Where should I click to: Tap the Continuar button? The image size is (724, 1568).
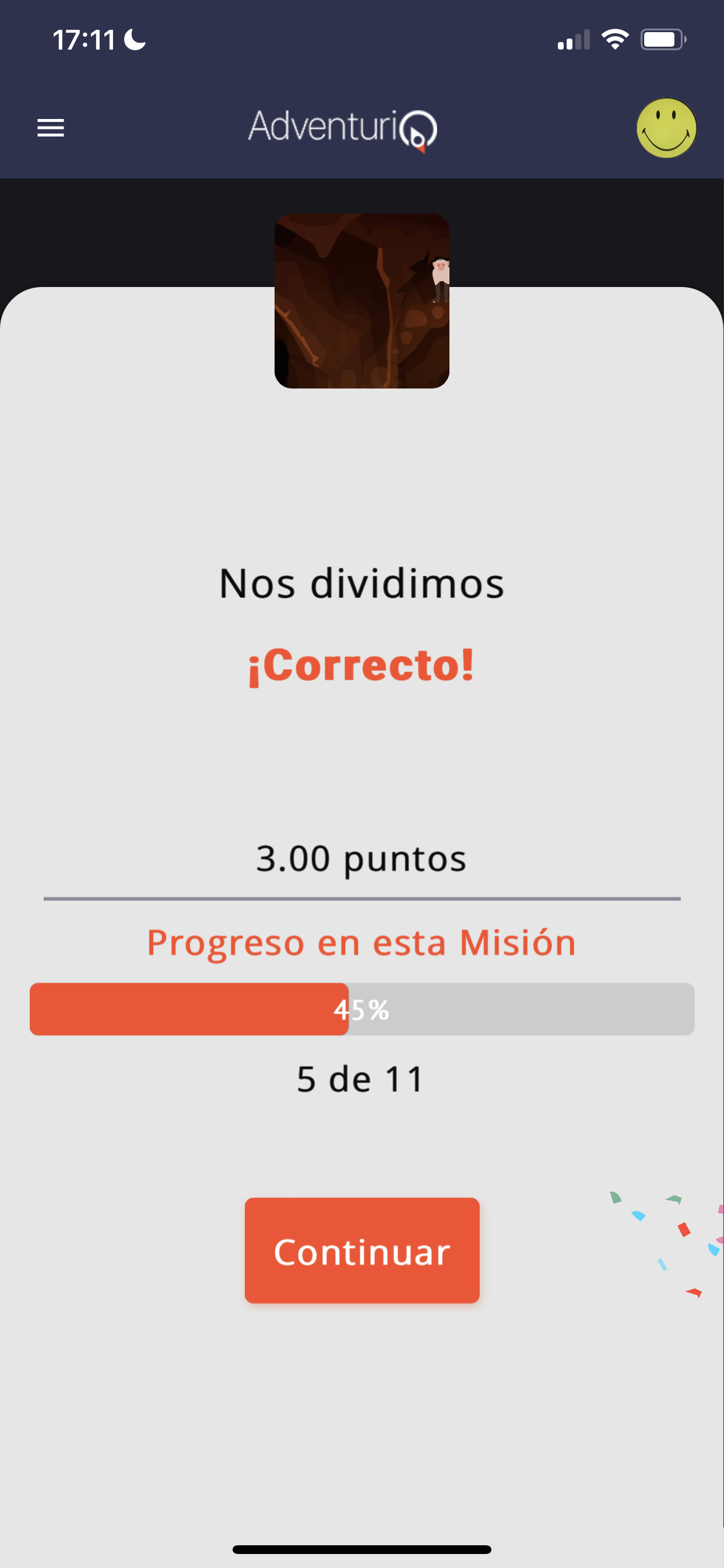pyautogui.click(x=362, y=1250)
